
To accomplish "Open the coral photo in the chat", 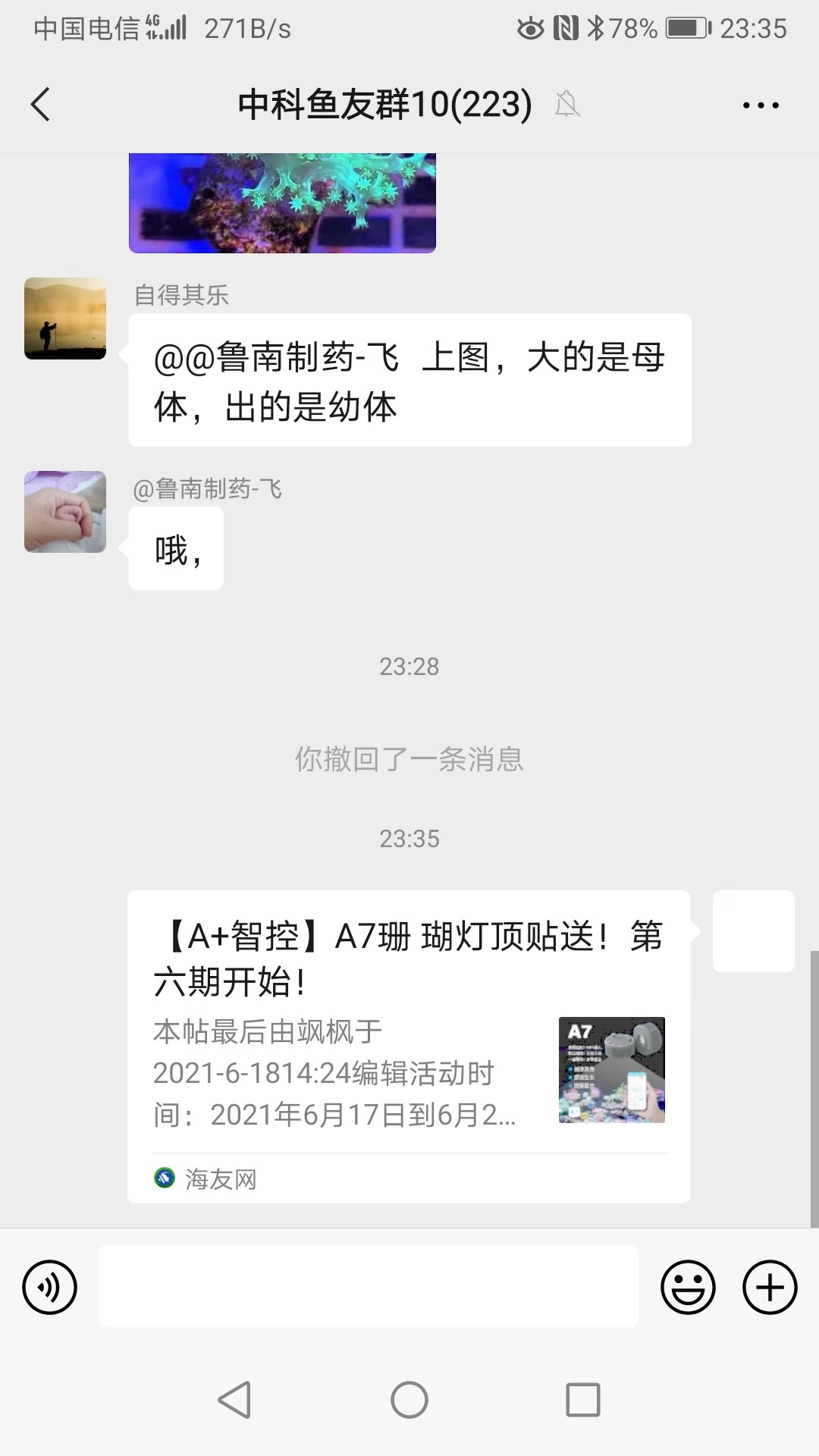I will click(x=282, y=202).
